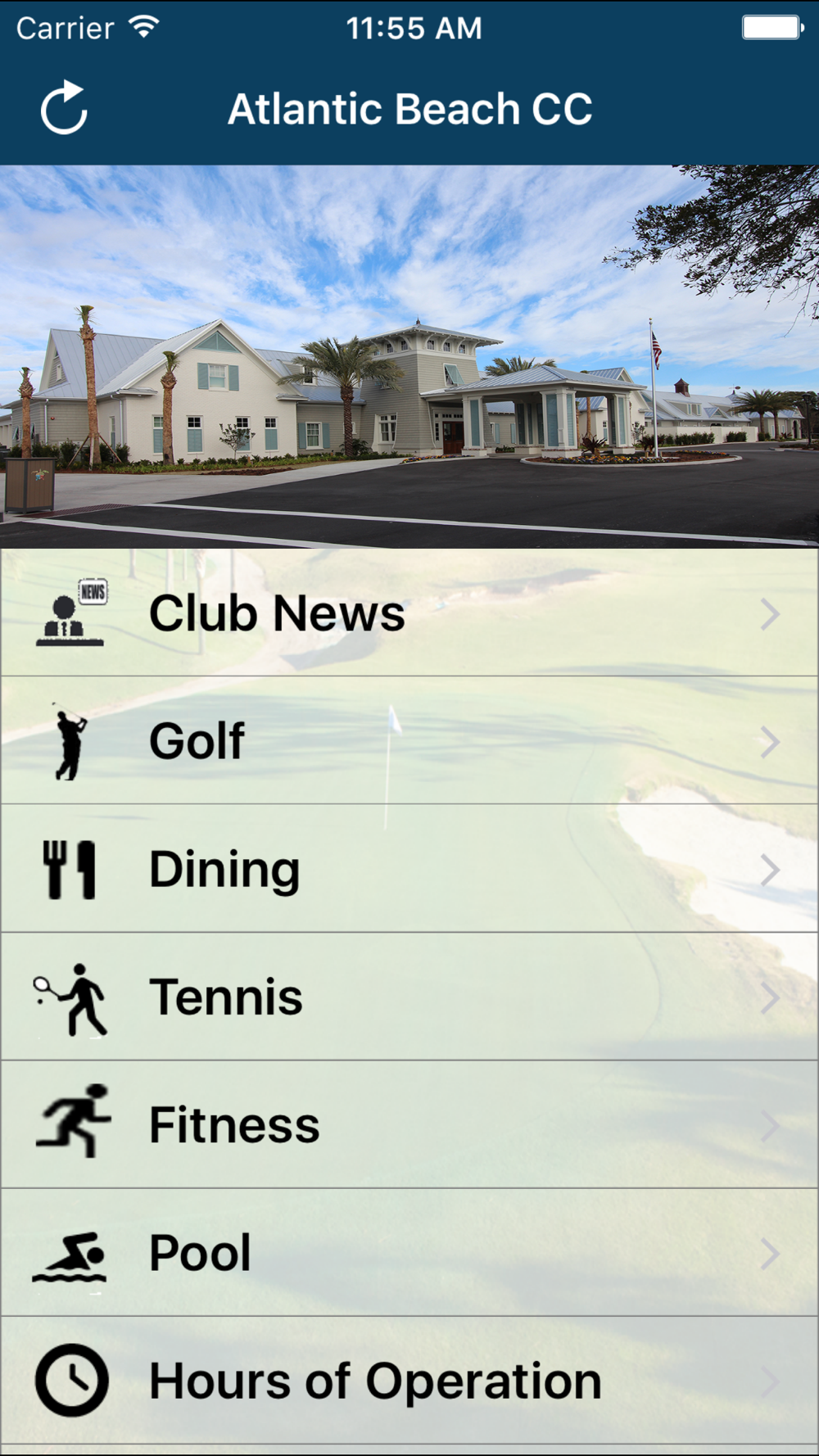This screenshot has height=1456, width=819.
Task: Open the Club News section
Action: 409,613
